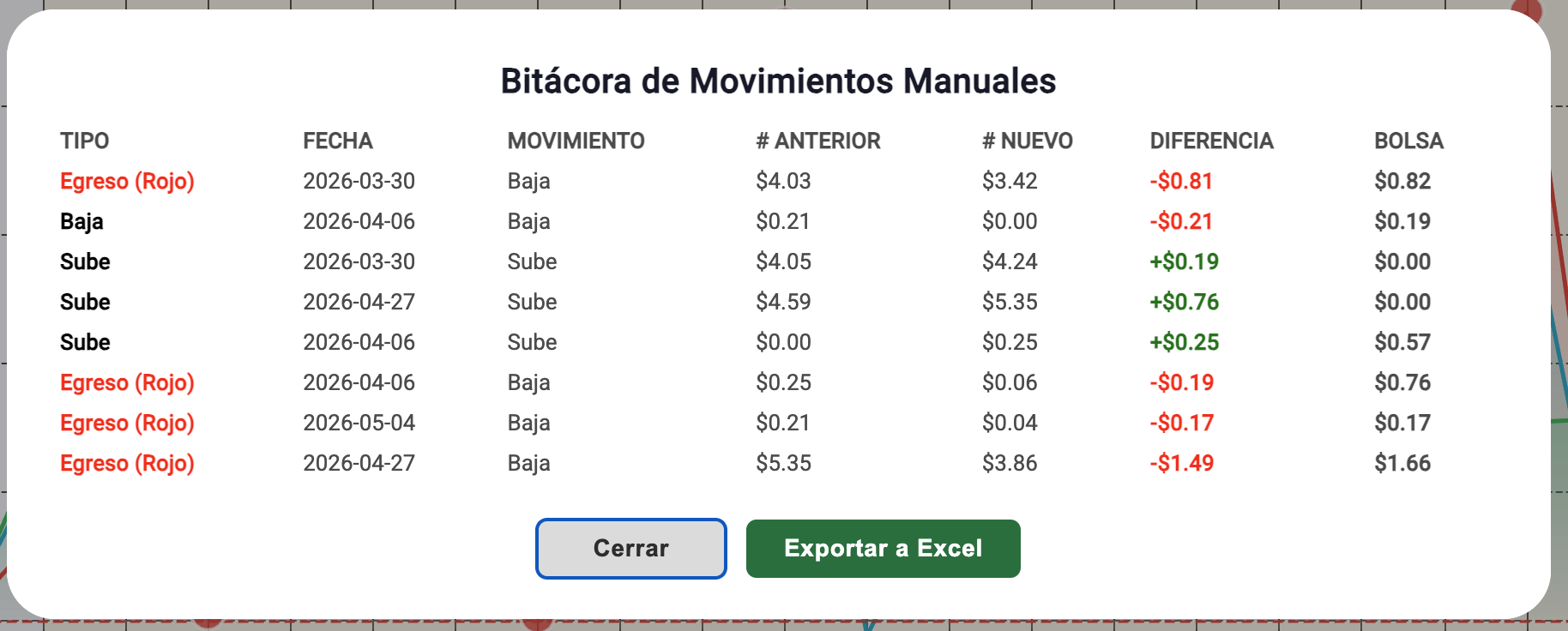Close the Bitácora de Movimientos Manuales dialog
Image resolution: width=1568 pixels, height=631 pixels.
coord(630,549)
